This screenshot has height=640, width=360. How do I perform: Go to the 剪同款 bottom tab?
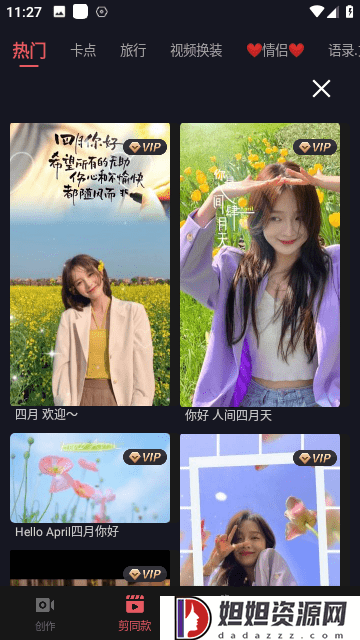(x=135, y=614)
